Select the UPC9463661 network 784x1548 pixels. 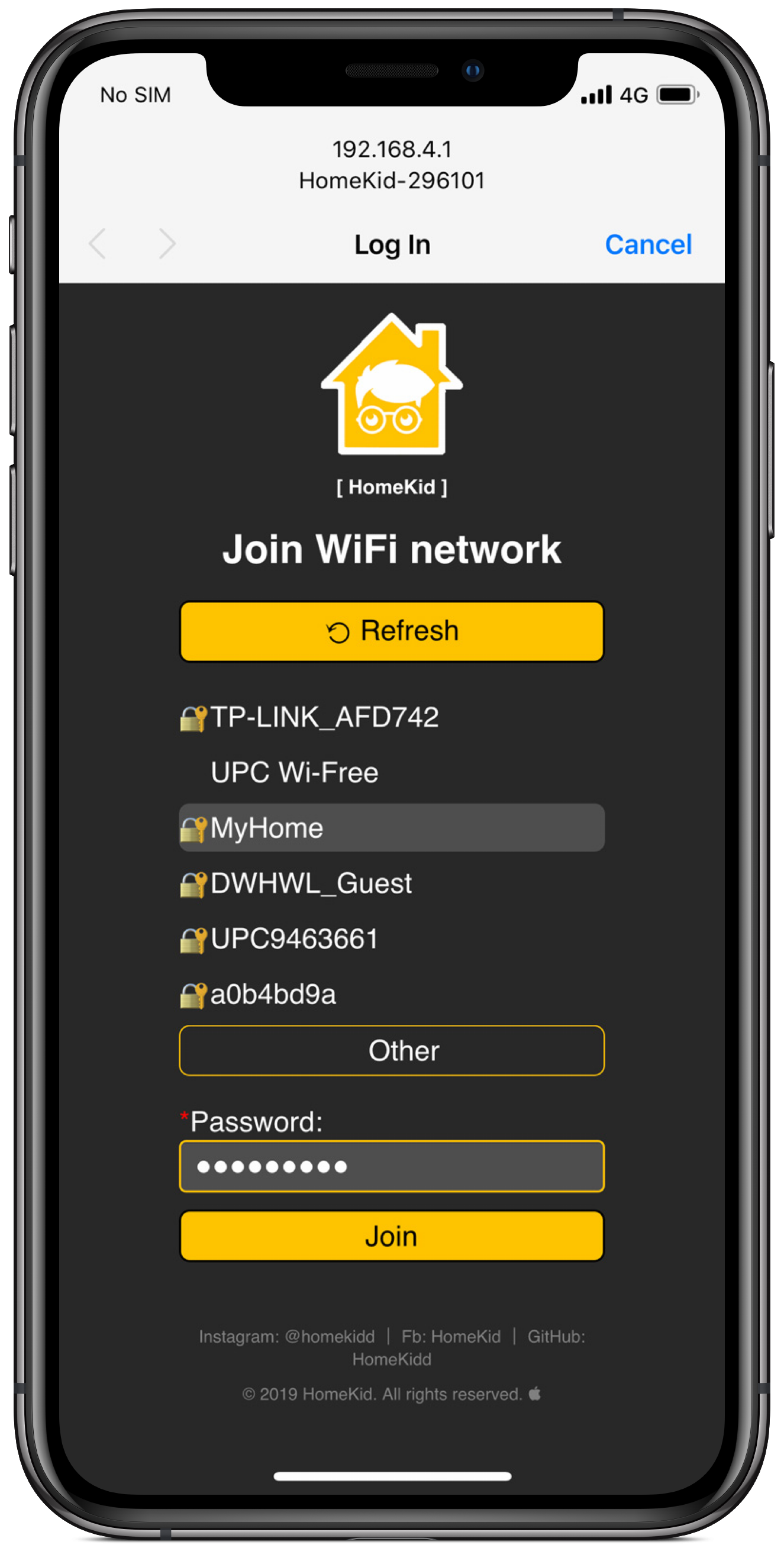tap(295, 939)
